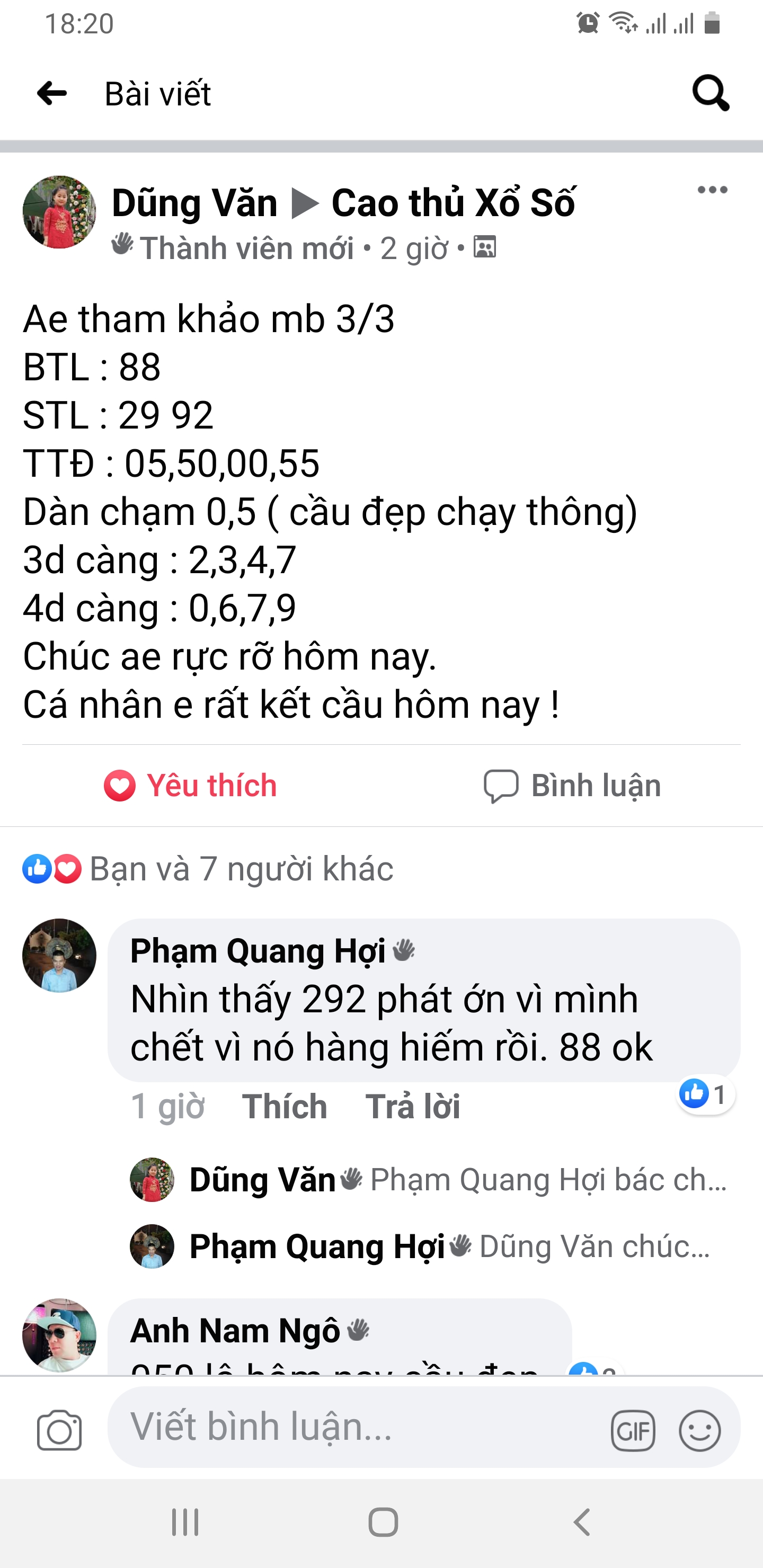
Task: Open Dũng Văn's profile picture on the post
Action: pos(59,212)
